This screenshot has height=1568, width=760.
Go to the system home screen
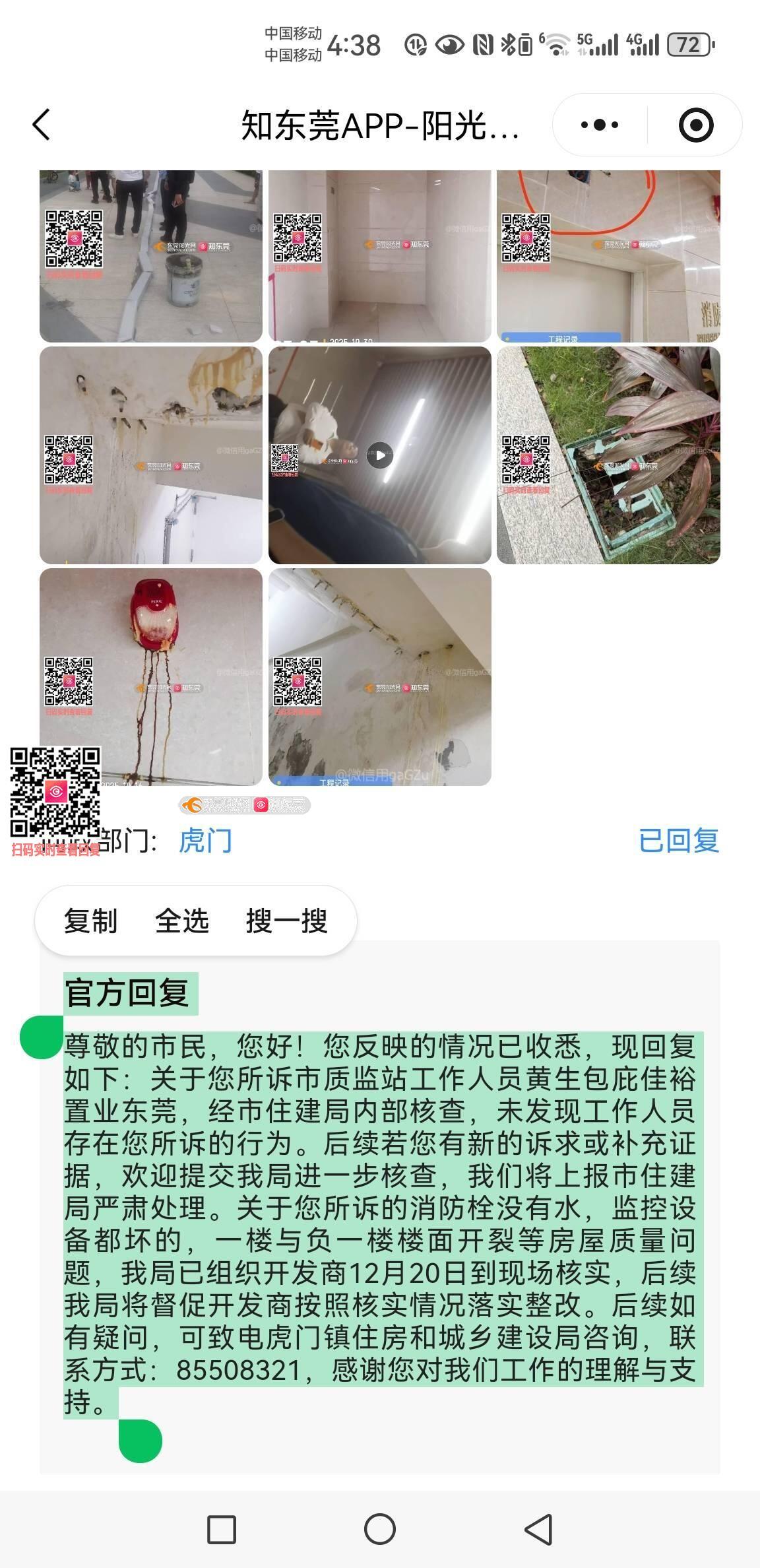(379, 1529)
